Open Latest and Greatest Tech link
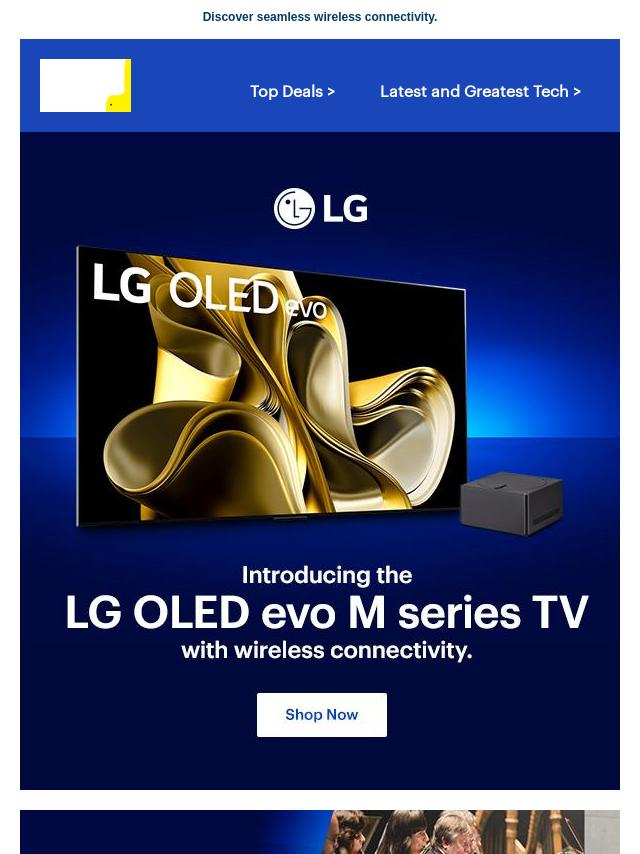The height and width of the screenshot is (854, 640). point(480,91)
